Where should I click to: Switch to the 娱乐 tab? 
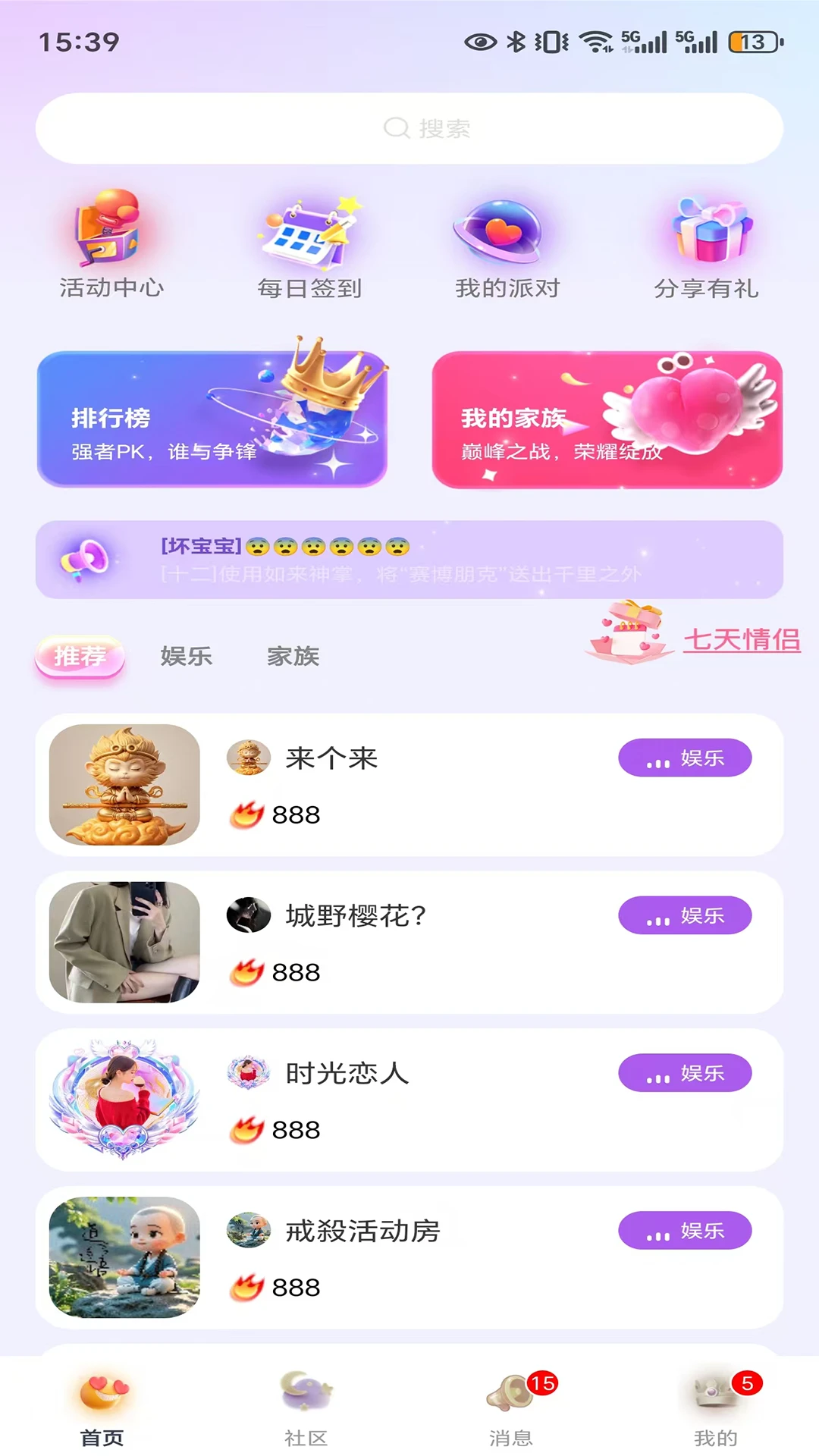click(186, 657)
